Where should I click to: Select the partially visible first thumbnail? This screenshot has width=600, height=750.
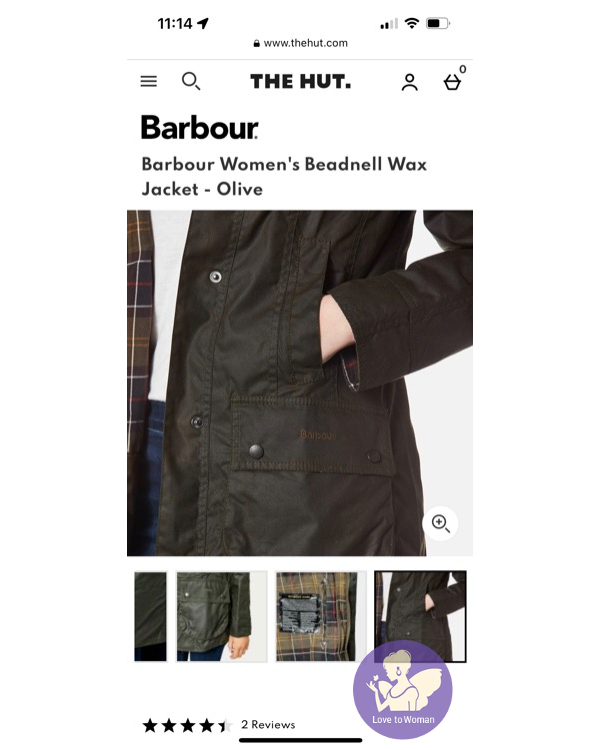coord(150,616)
